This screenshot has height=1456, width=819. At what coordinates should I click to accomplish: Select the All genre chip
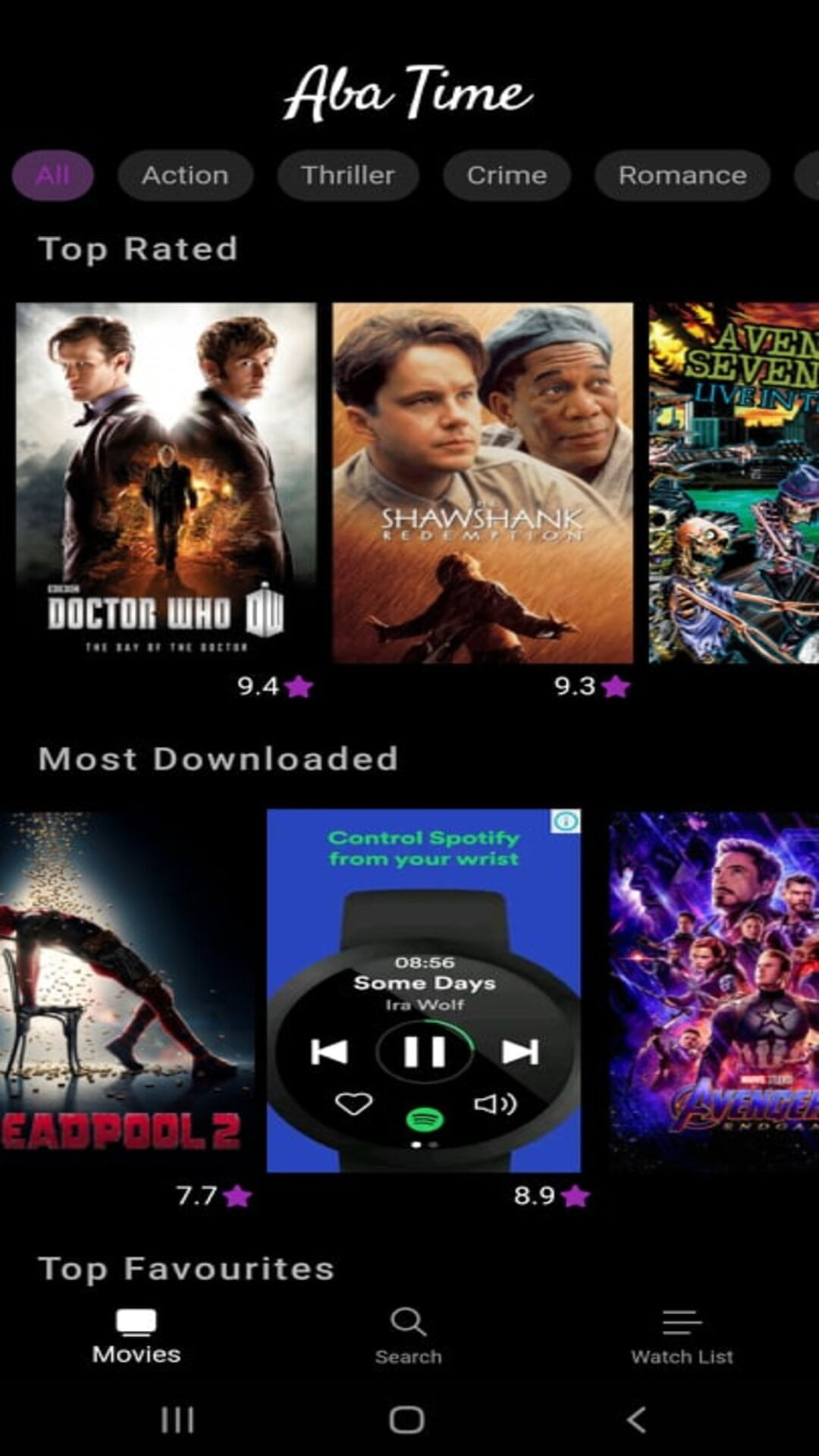[x=53, y=175]
